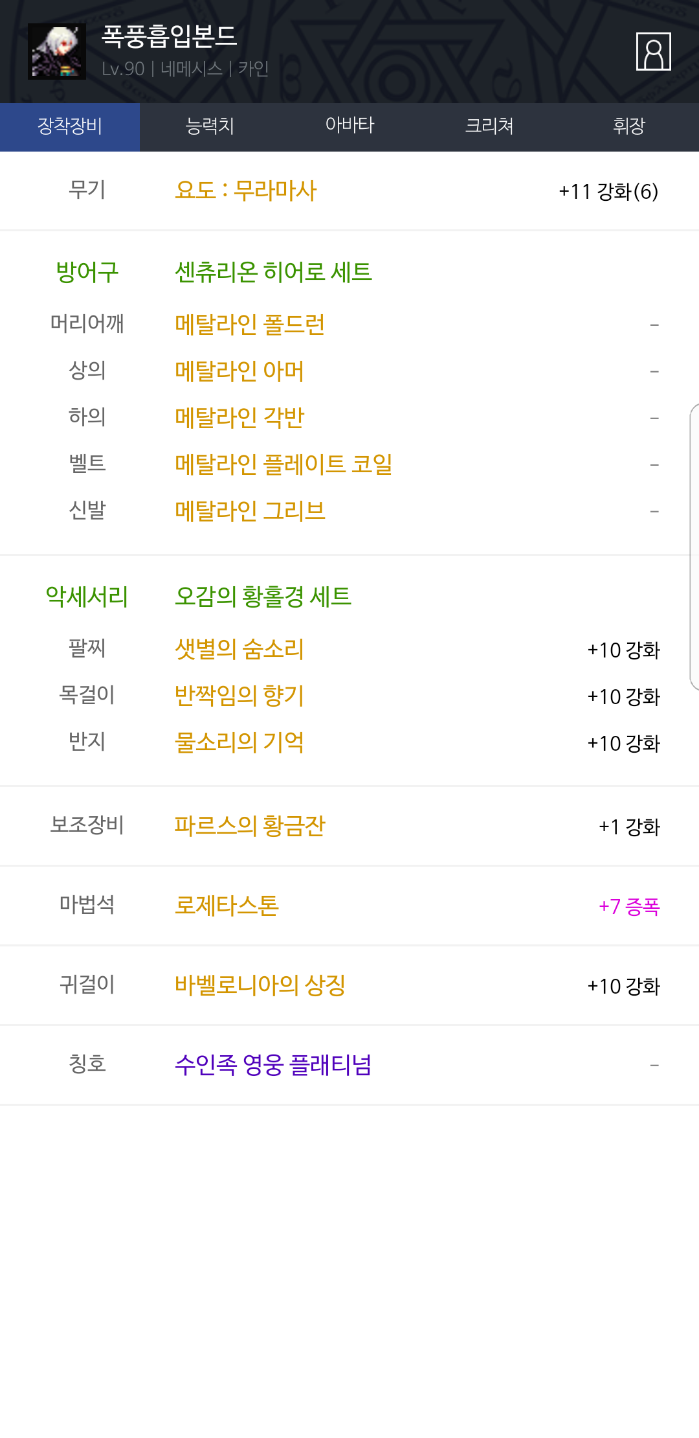View weapon 요도 : 무라마사 details
The image size is (699, 1438).
(x=246, y=190)
